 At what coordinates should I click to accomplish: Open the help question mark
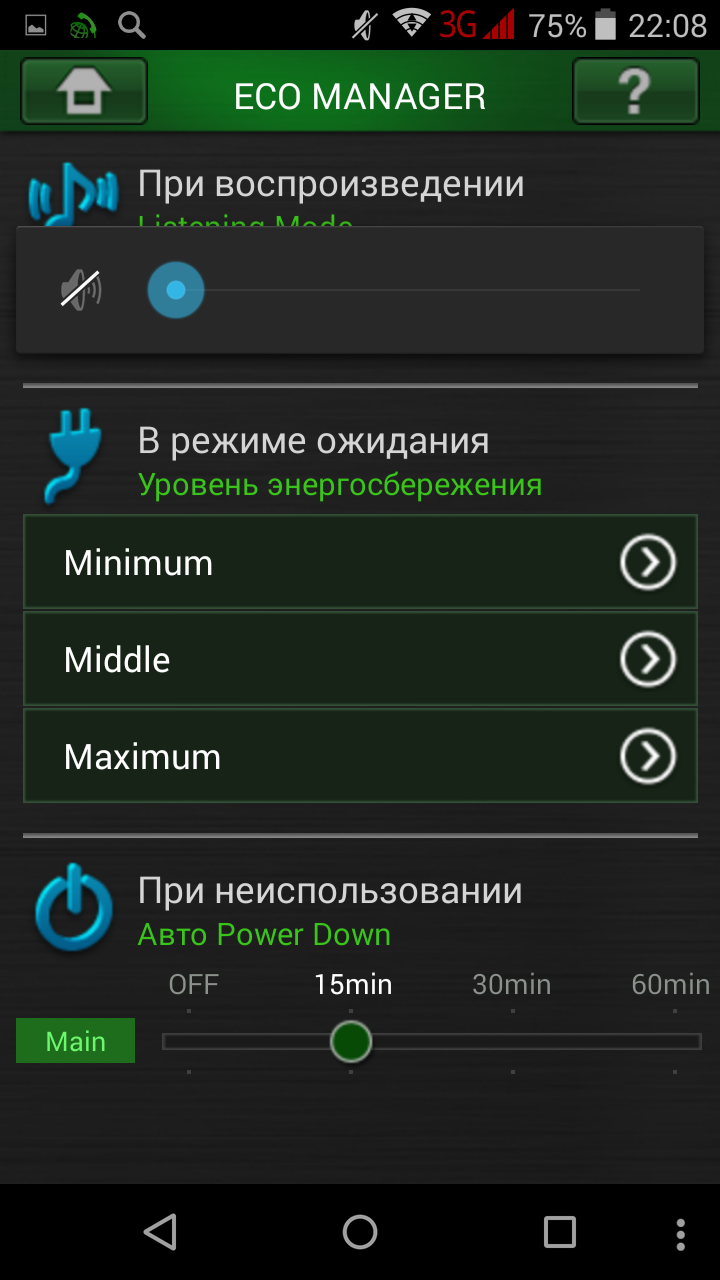(635, 92)
